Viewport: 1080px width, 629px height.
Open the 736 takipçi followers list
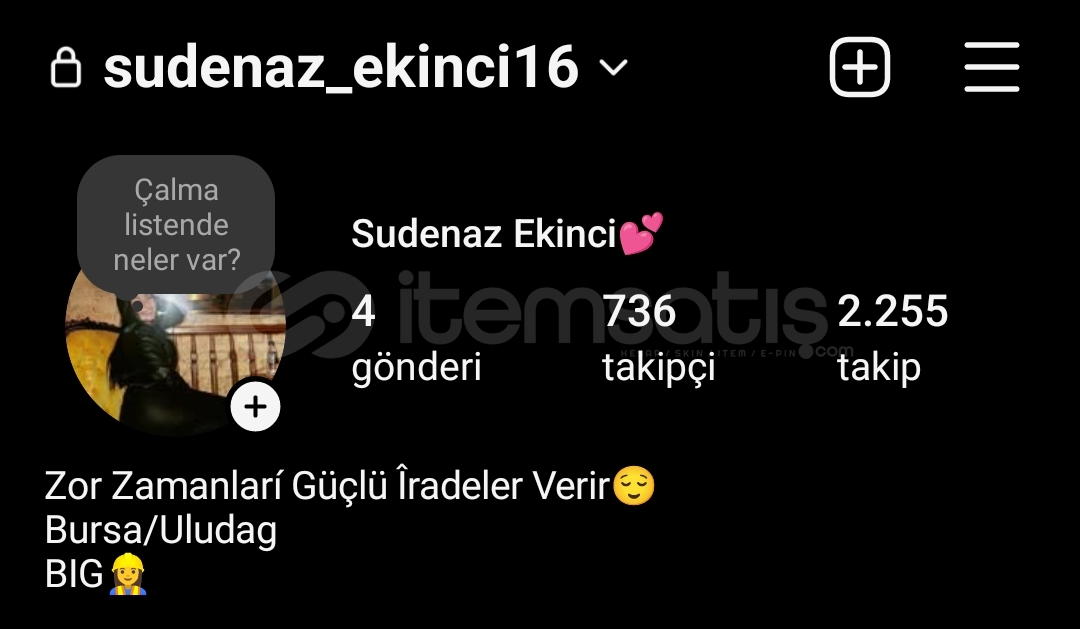(658, 339)
